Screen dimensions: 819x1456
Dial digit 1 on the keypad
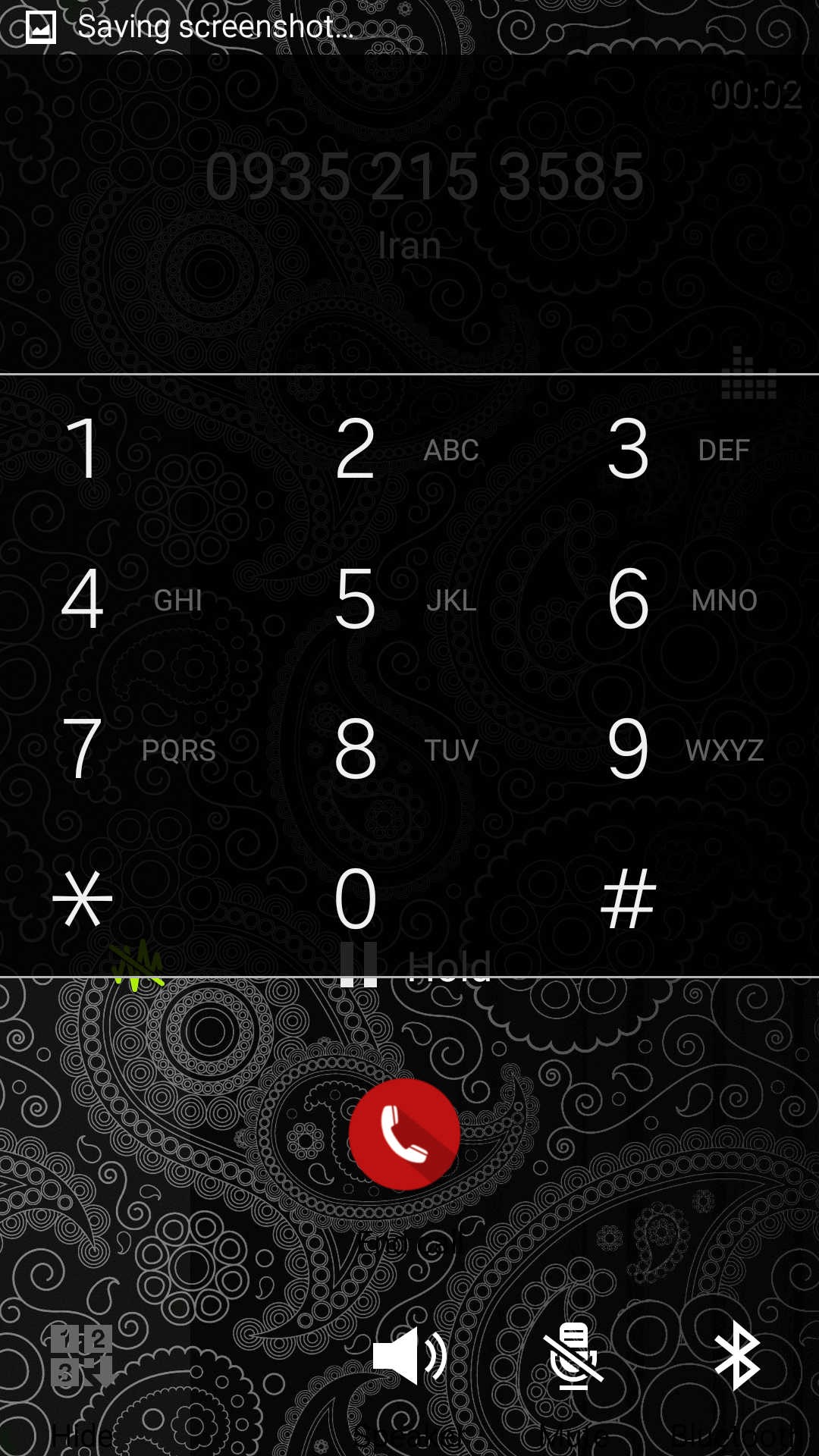tap(136, 450)
